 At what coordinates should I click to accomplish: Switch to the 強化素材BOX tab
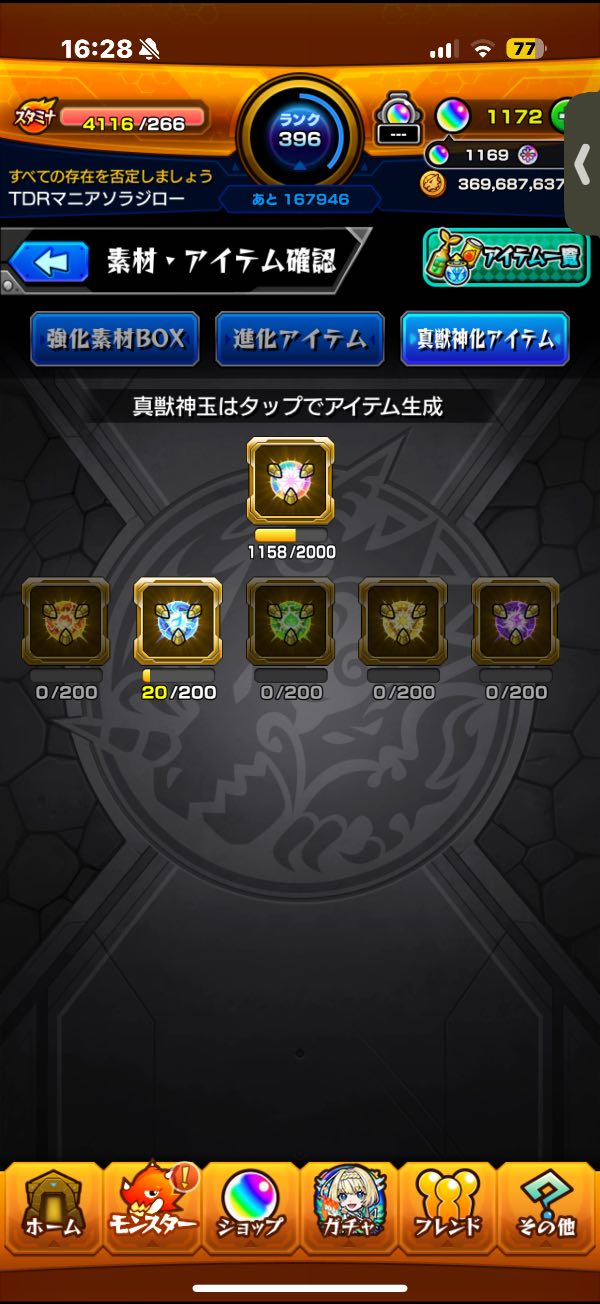point(115,339)
